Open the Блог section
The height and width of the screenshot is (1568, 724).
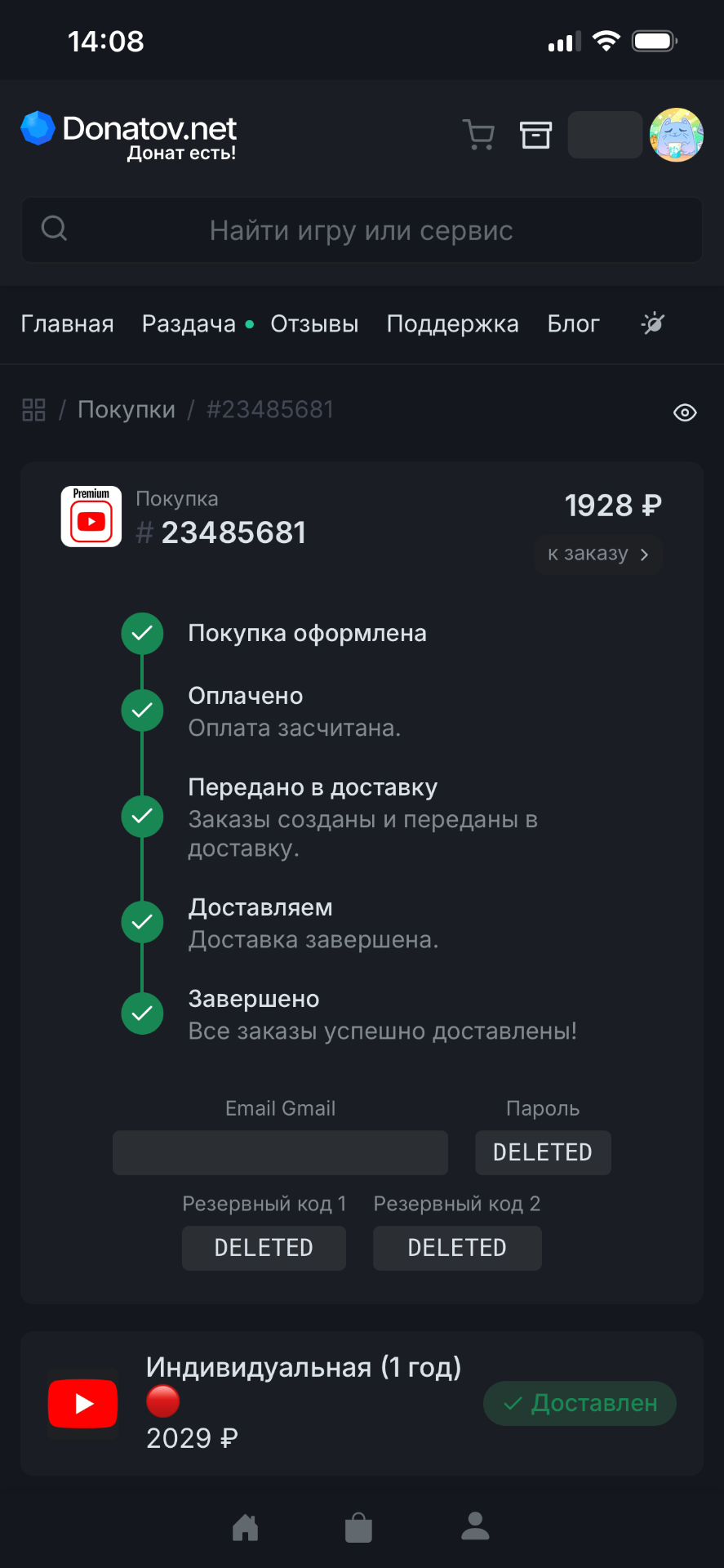pos(573,324)
